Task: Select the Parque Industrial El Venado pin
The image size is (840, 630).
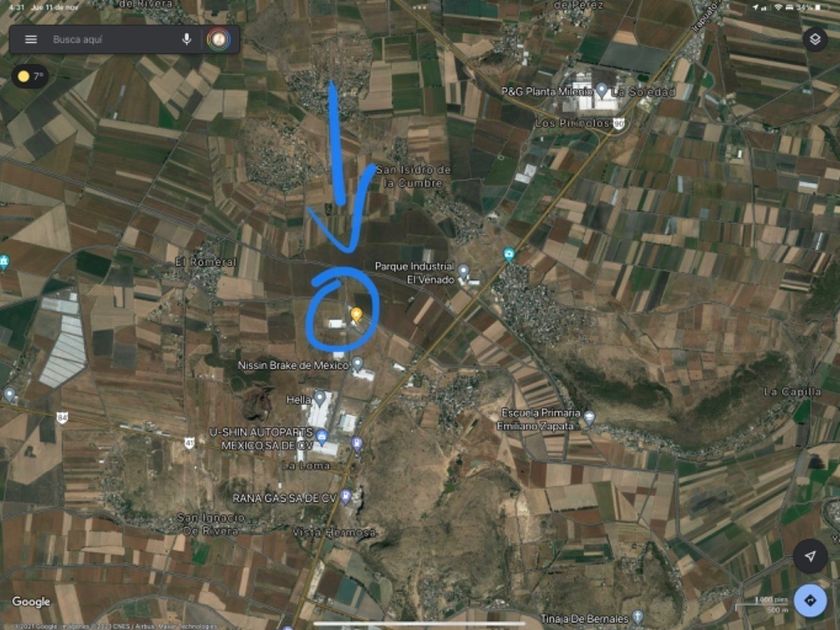Action: [x=463, y=269]
